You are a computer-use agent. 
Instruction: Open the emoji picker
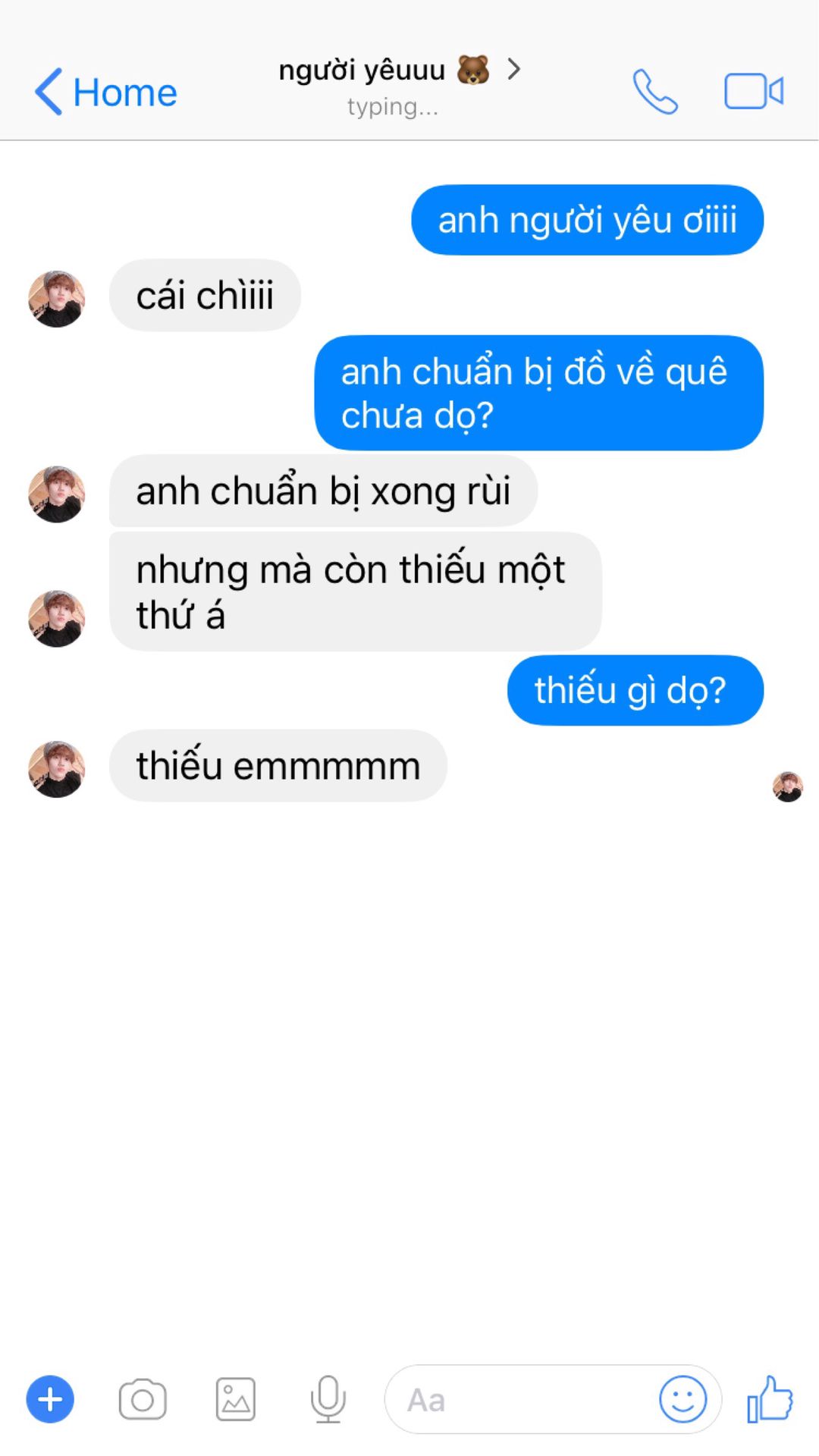(683, 1399)
